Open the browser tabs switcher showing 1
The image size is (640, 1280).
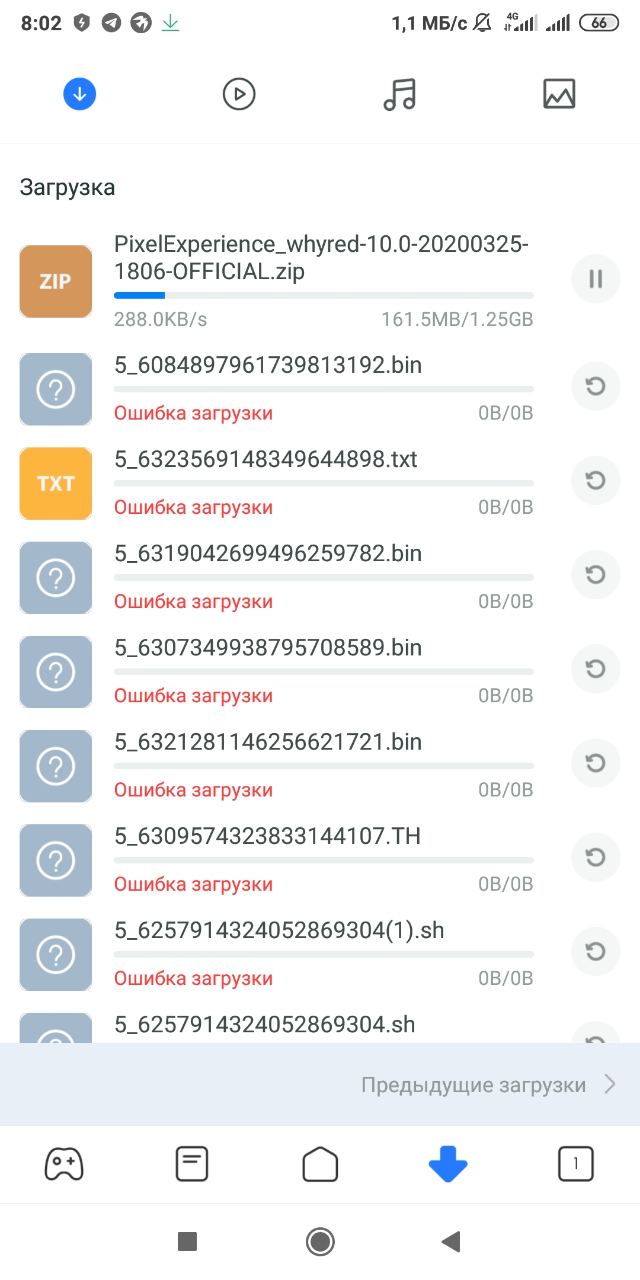(x=575, y=1164)
